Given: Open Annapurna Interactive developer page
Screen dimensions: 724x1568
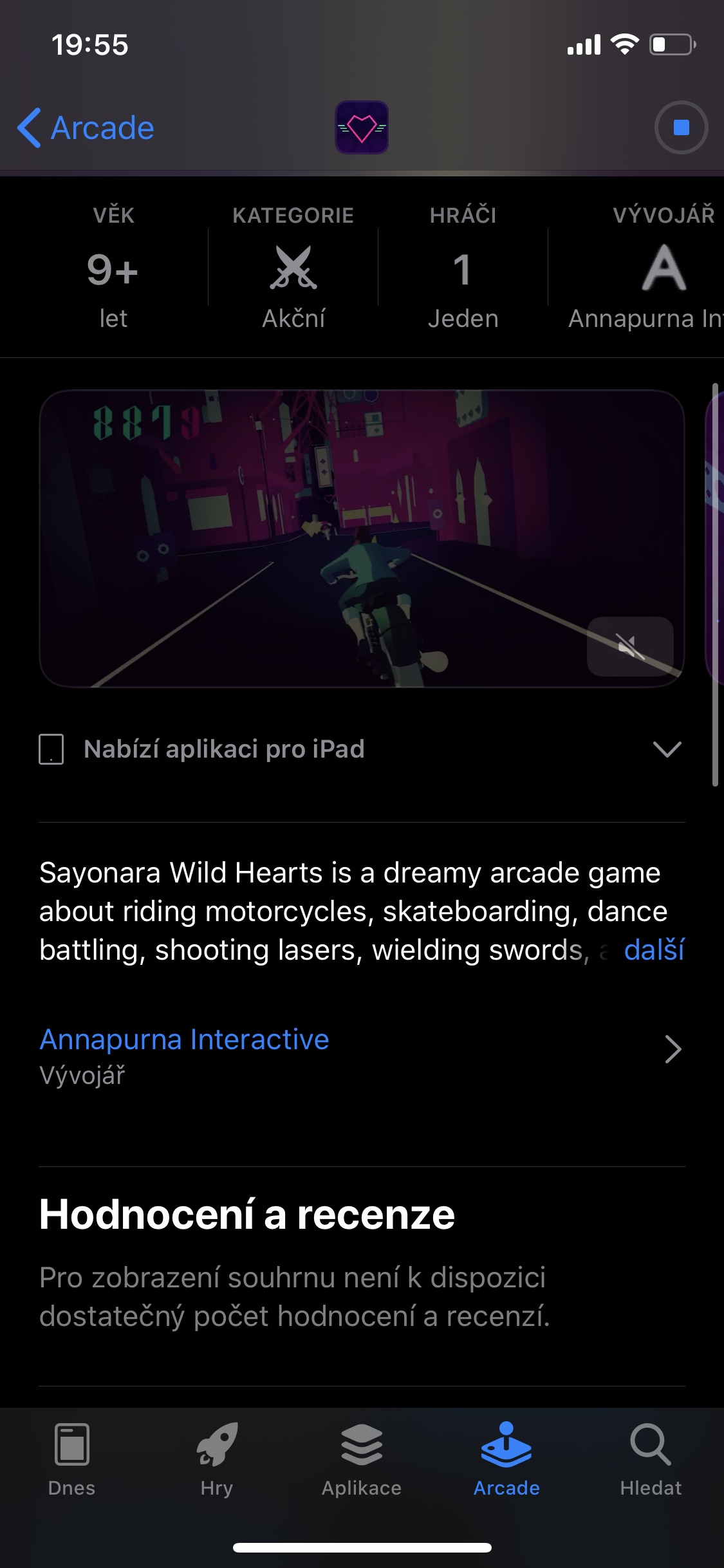Looking at the screenshot, I should pyautogui.click(x=362, y=1056).
